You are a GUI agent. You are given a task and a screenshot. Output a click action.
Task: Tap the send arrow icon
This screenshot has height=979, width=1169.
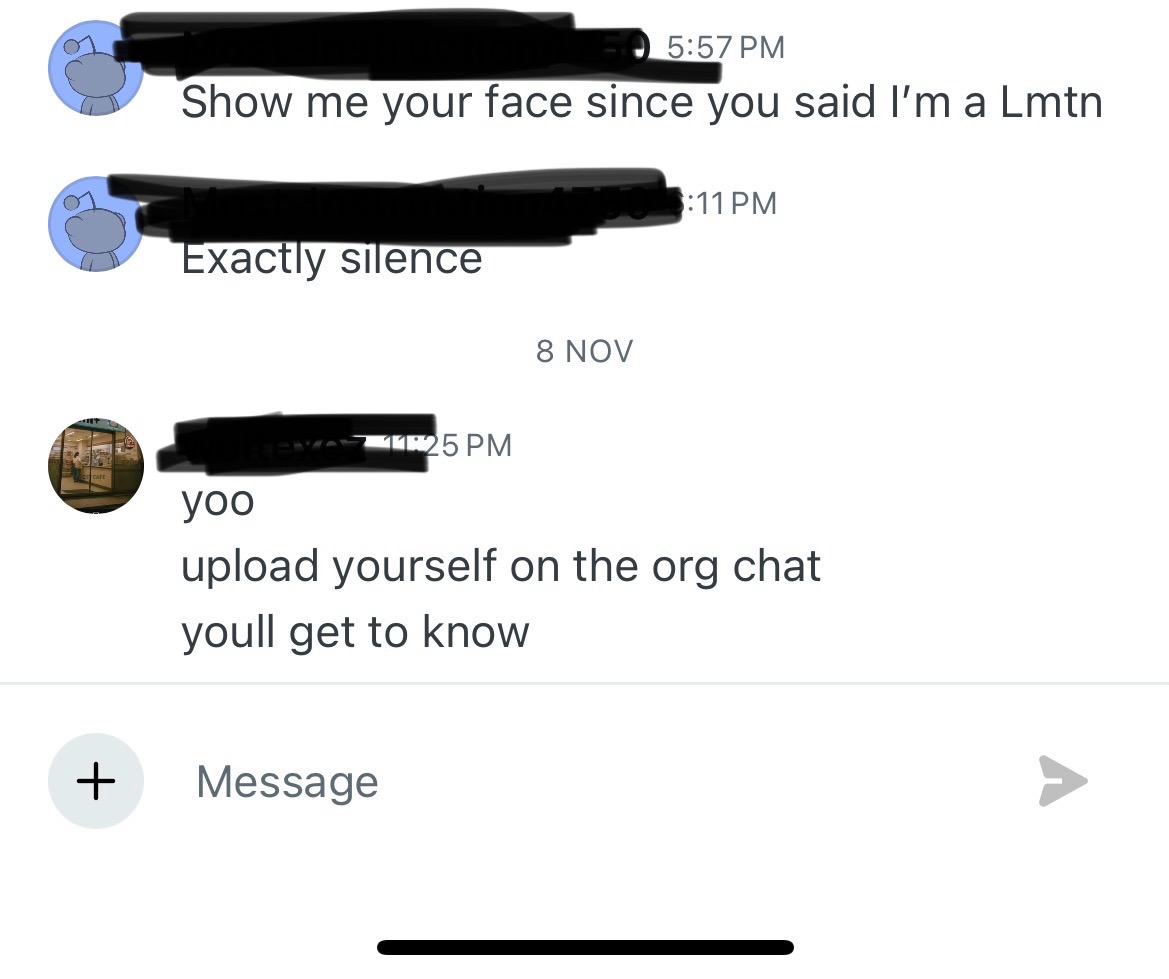pos(1062,781)
